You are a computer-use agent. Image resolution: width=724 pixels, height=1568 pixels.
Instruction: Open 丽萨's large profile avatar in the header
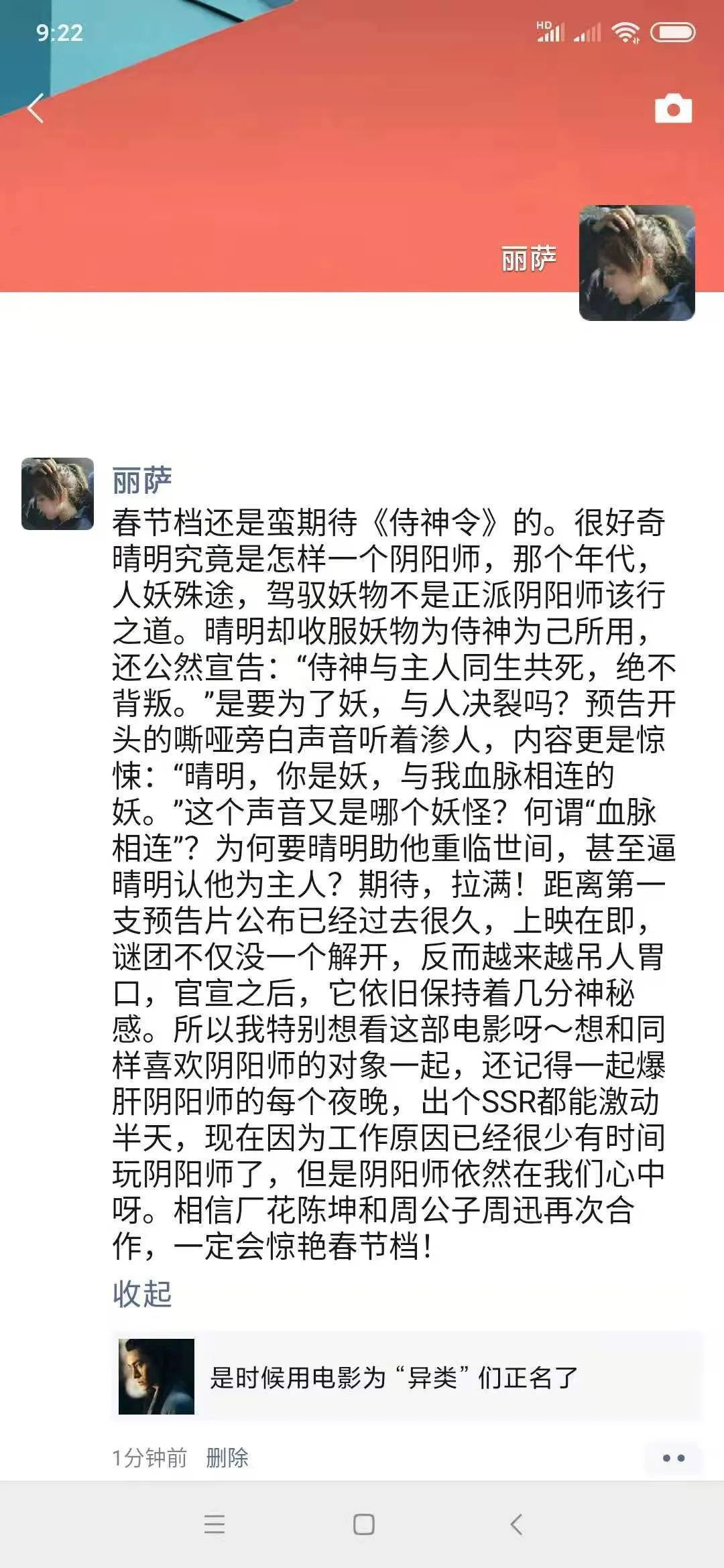tap(636, 263)
